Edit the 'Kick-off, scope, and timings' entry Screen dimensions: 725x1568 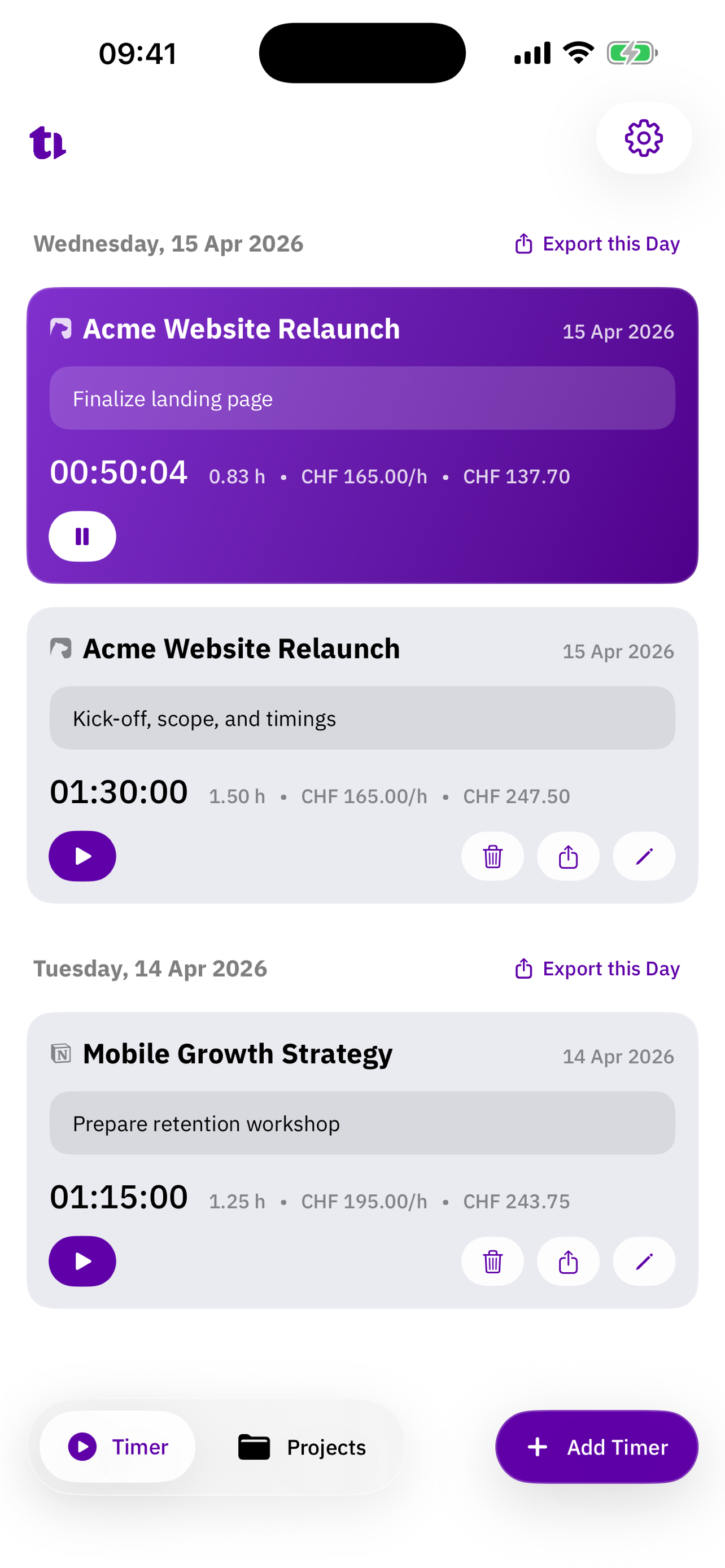644,856
